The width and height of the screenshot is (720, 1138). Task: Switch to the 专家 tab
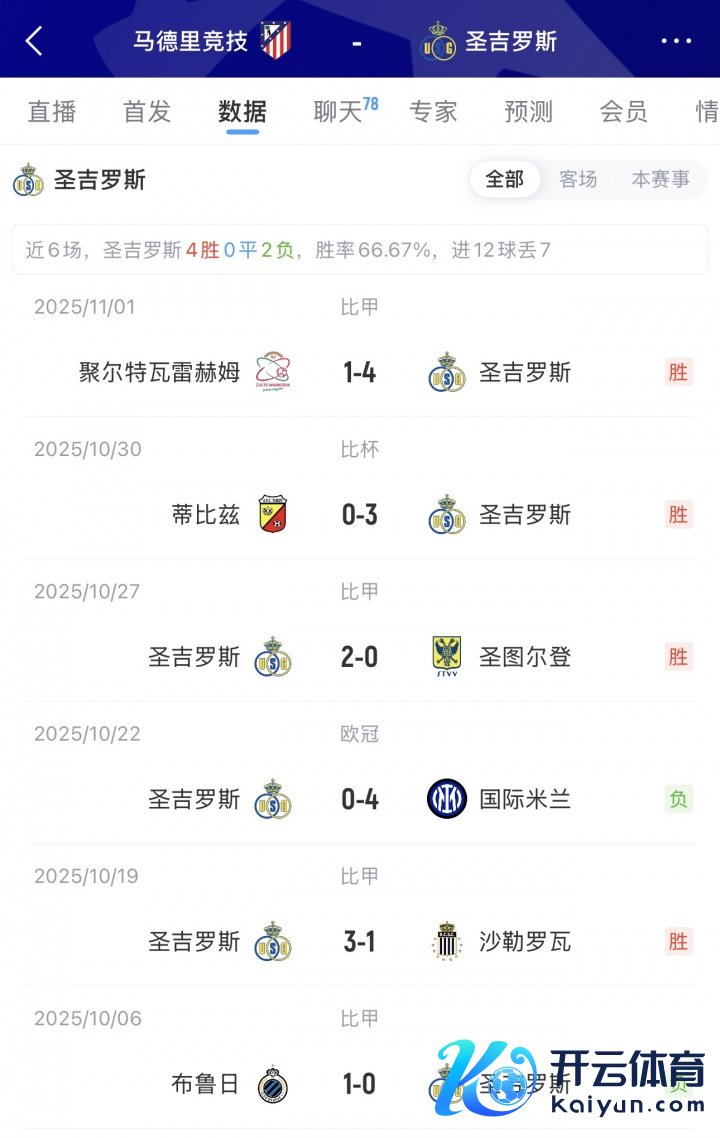(433, 111)
